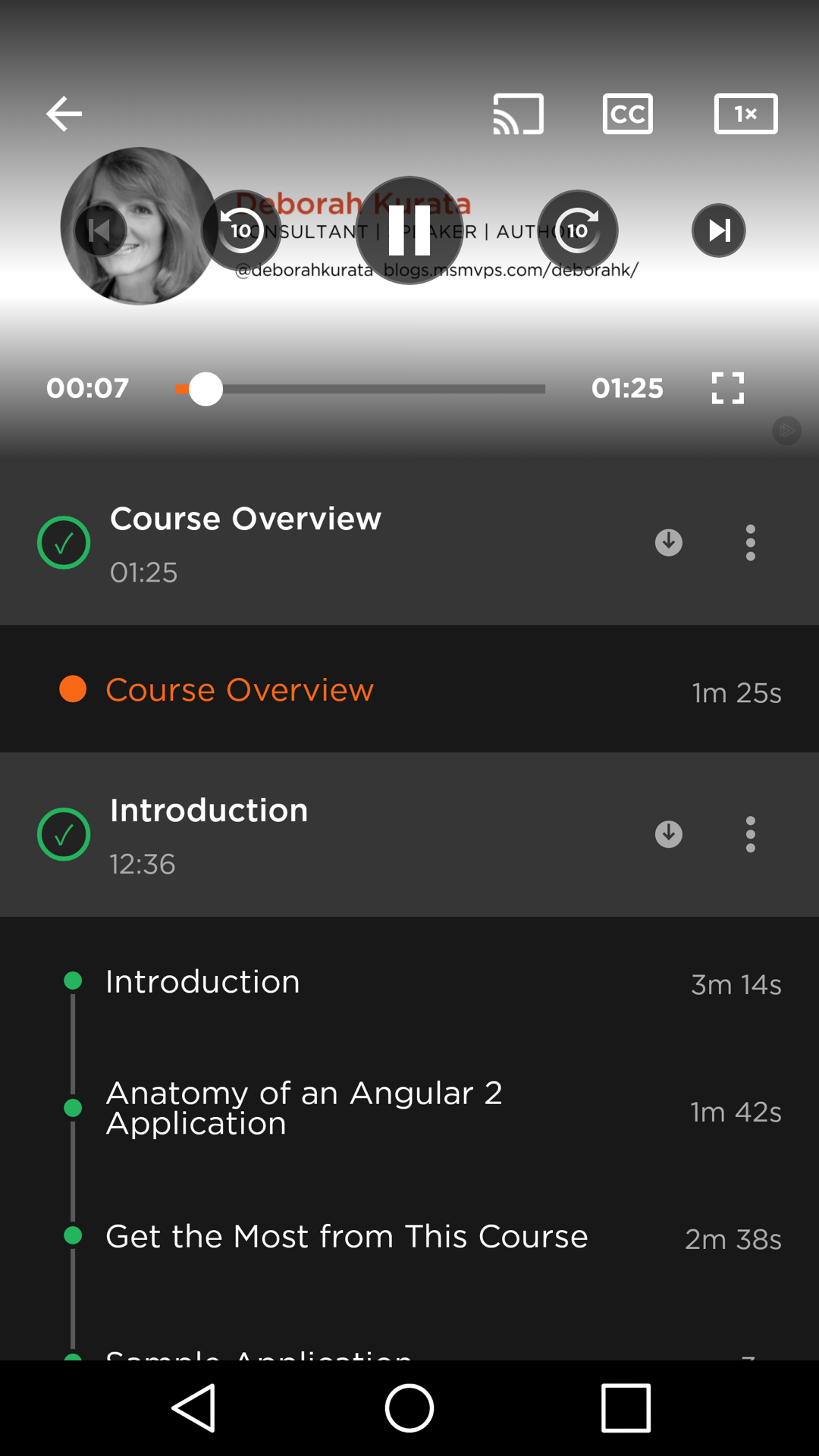The image size is (819, 1456).
Task: Tap the Chromecast casting icon
Action: [518, 113]
